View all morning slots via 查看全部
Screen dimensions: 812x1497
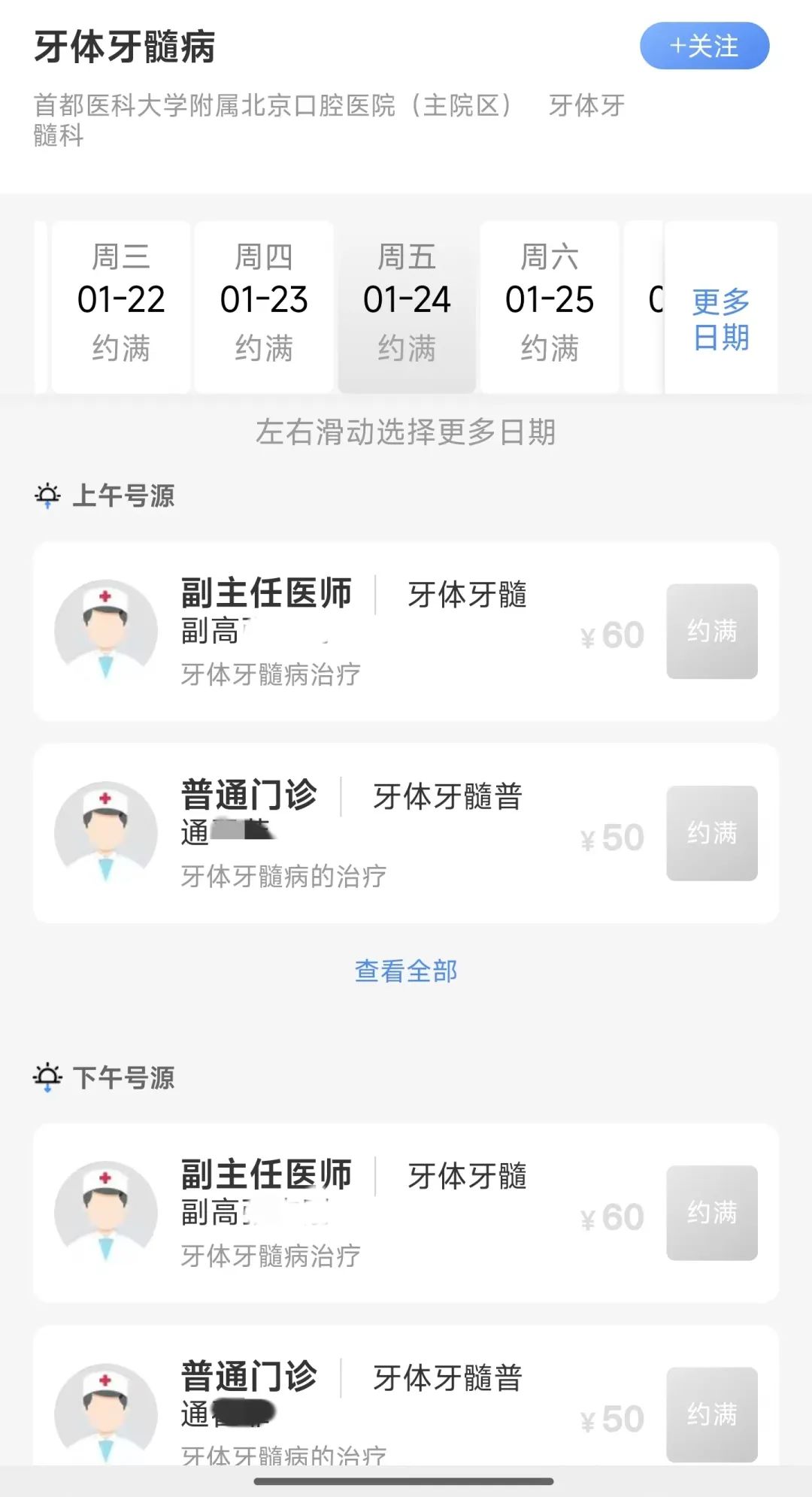click(406, 971)
